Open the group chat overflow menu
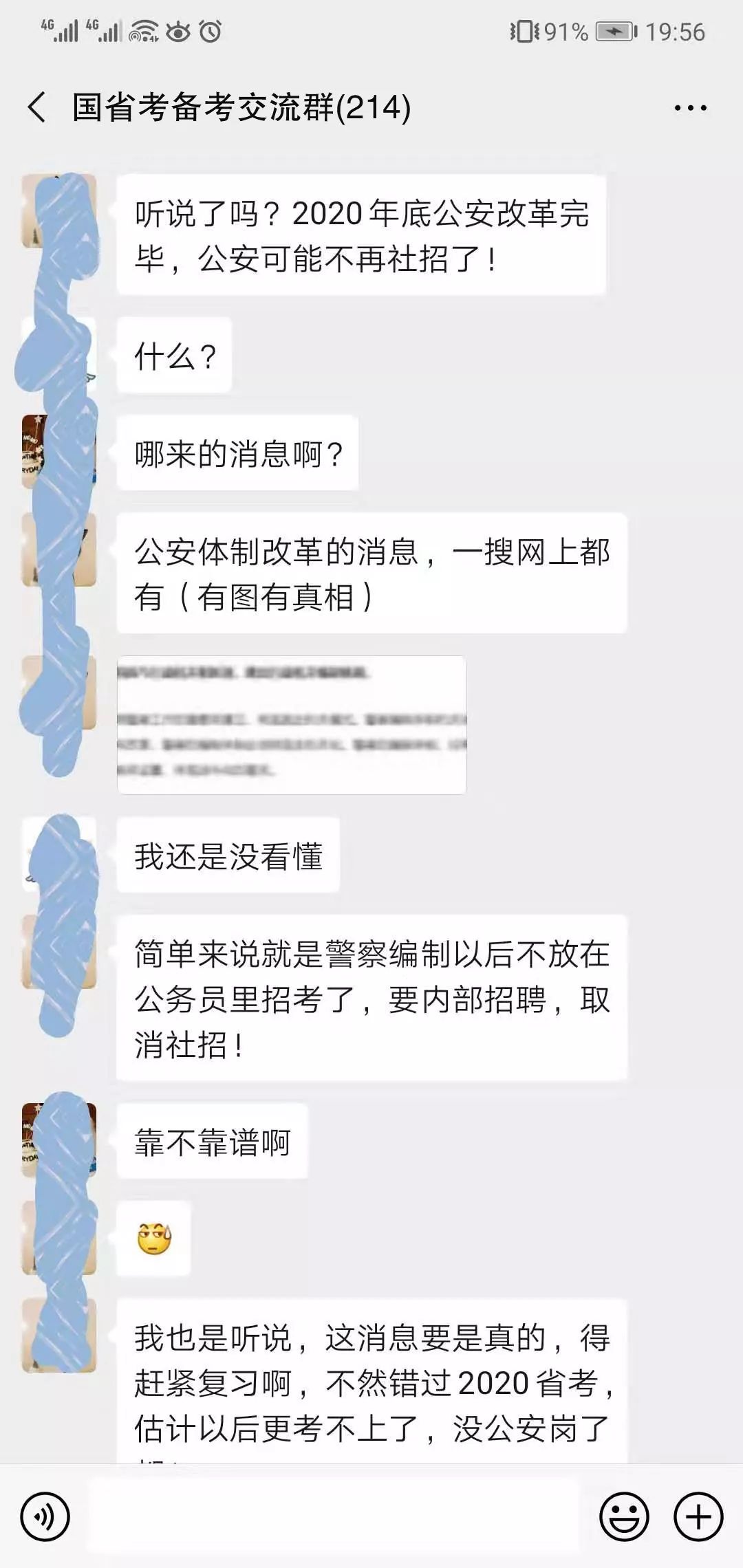The height and width of the screenshot is (1568, 743). coord(690,108)
